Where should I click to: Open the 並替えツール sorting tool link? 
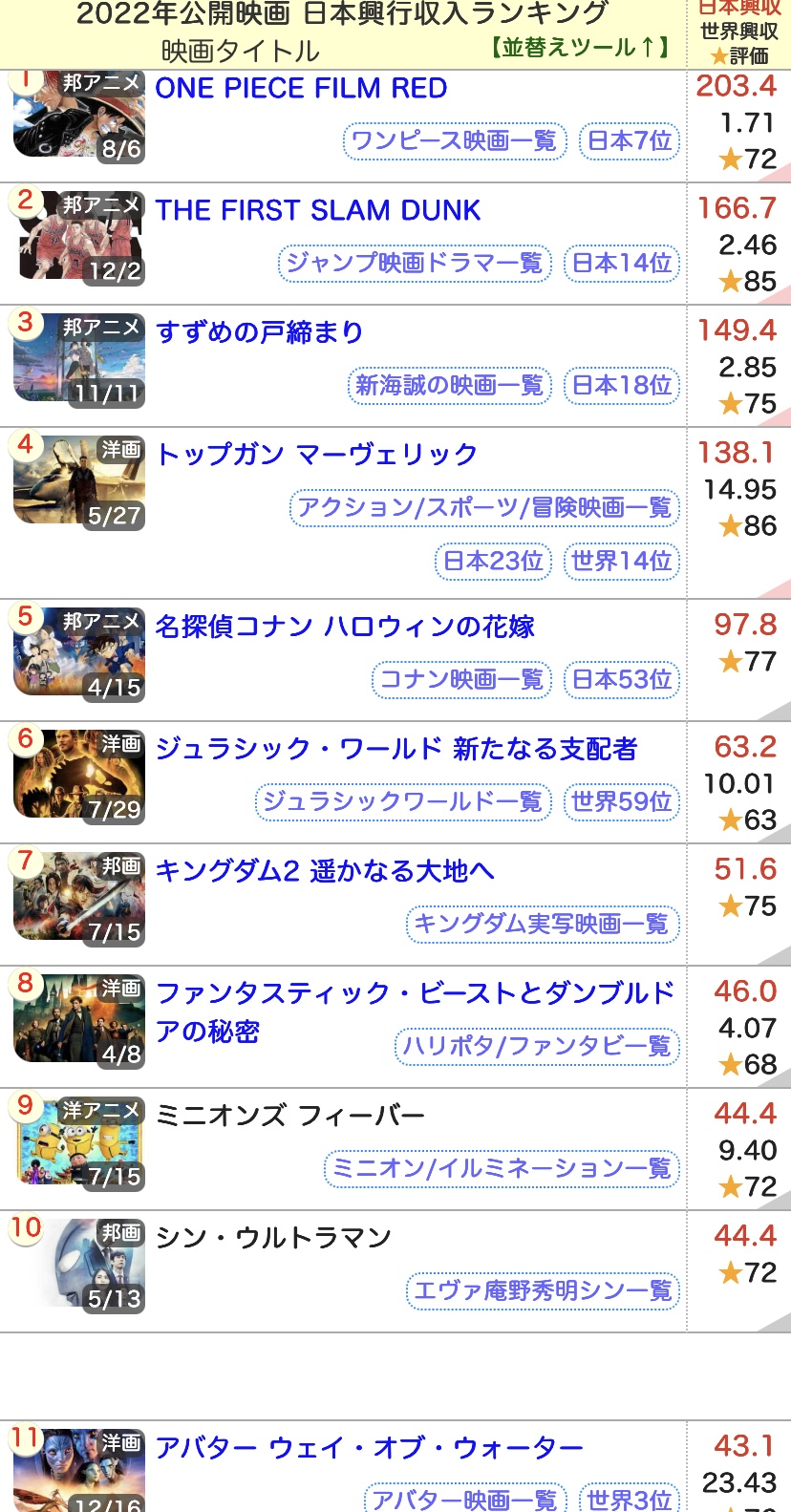[x=582, y=47]
